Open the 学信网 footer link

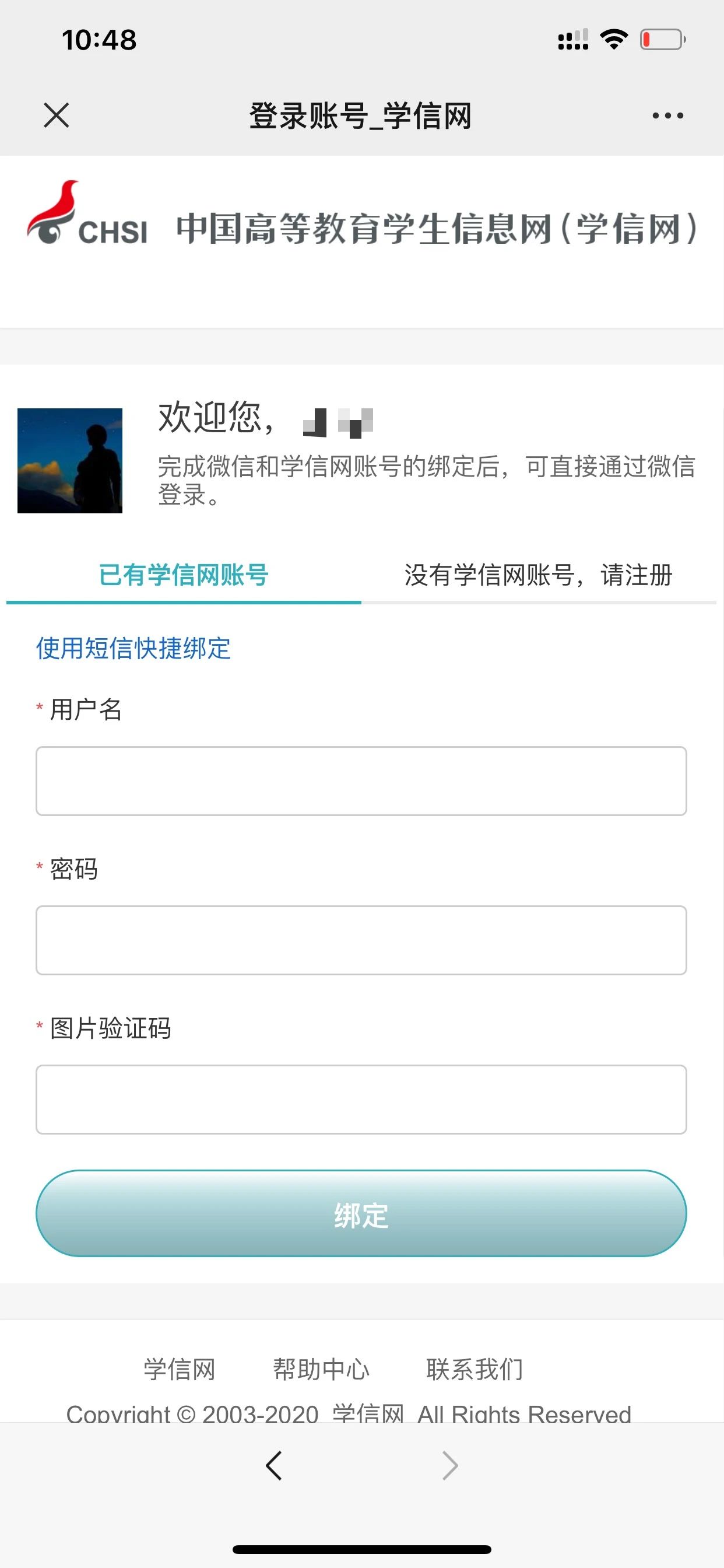click(x=180, y=1369)
